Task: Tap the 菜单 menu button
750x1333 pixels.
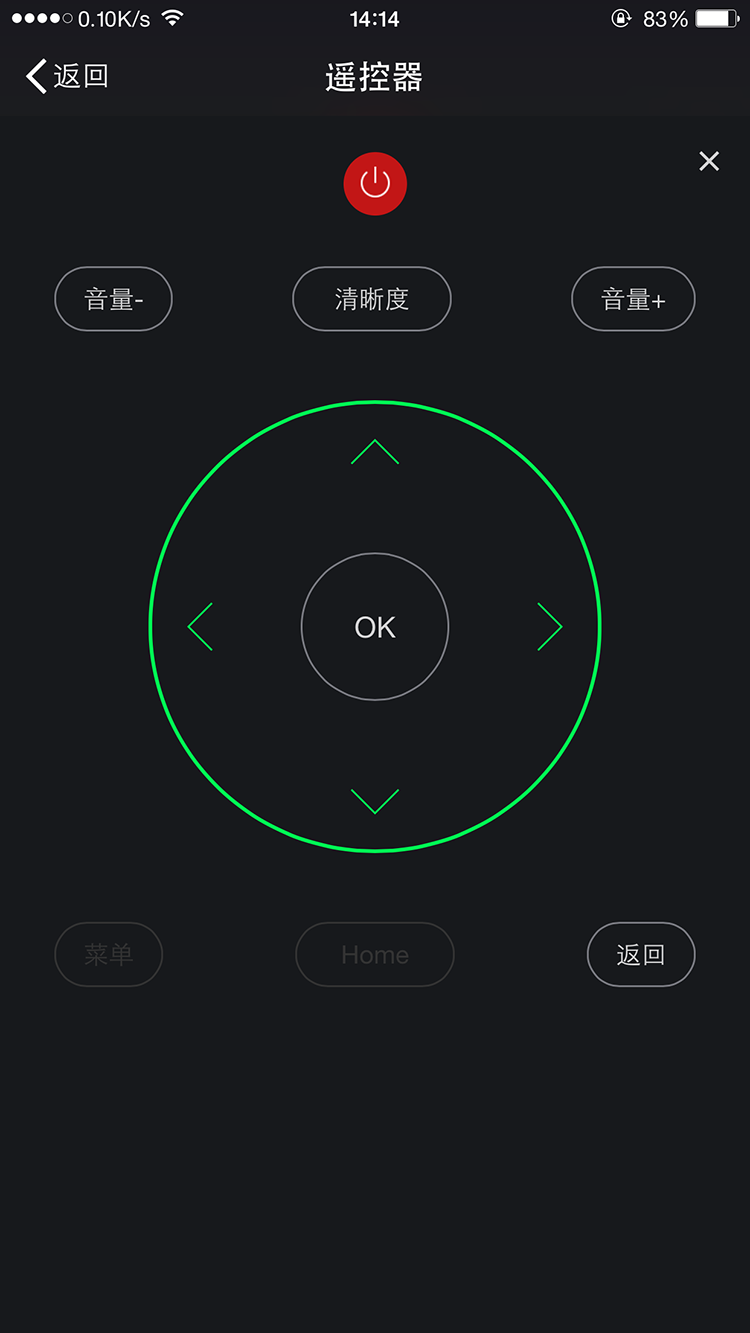Action: pyautogui.click(x=108, y=955)
